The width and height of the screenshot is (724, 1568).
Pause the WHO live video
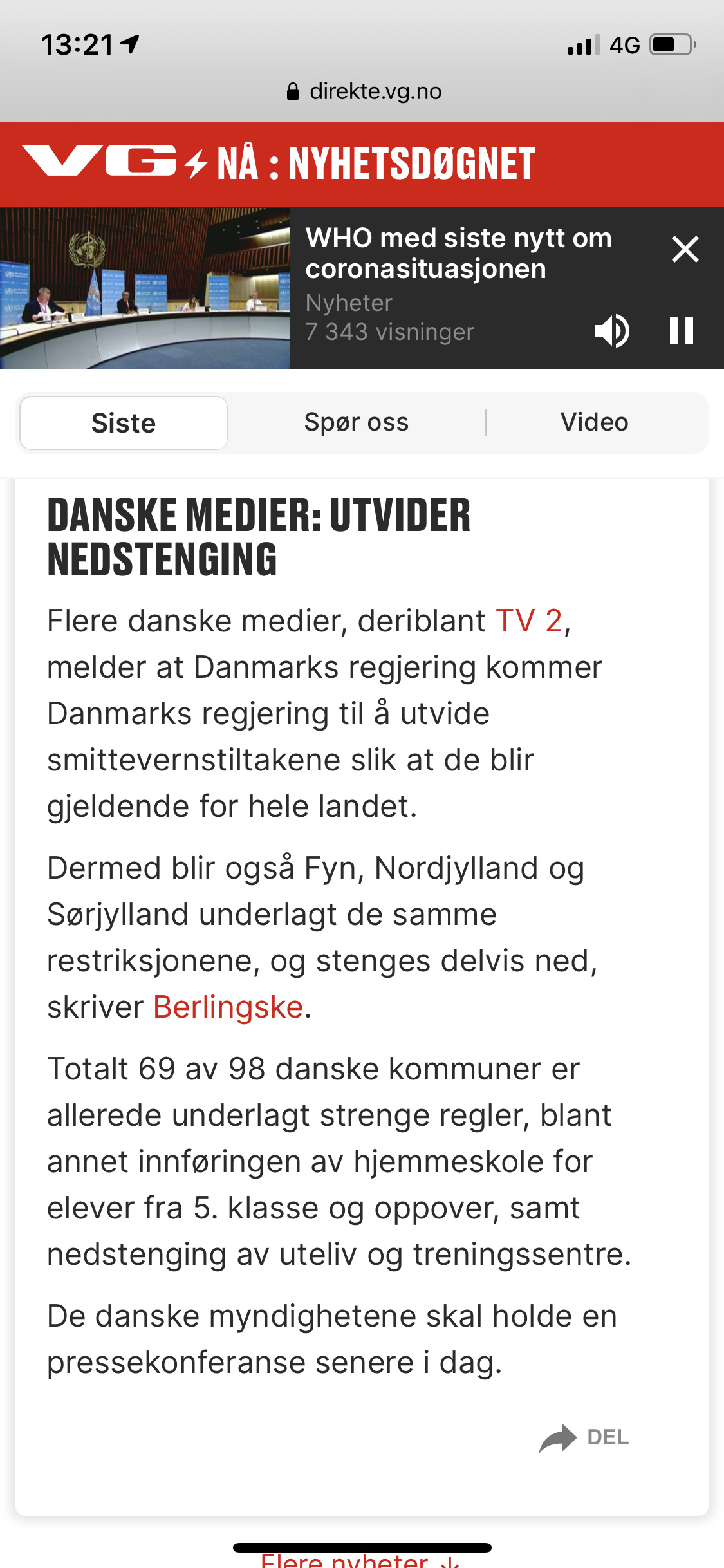681,331
